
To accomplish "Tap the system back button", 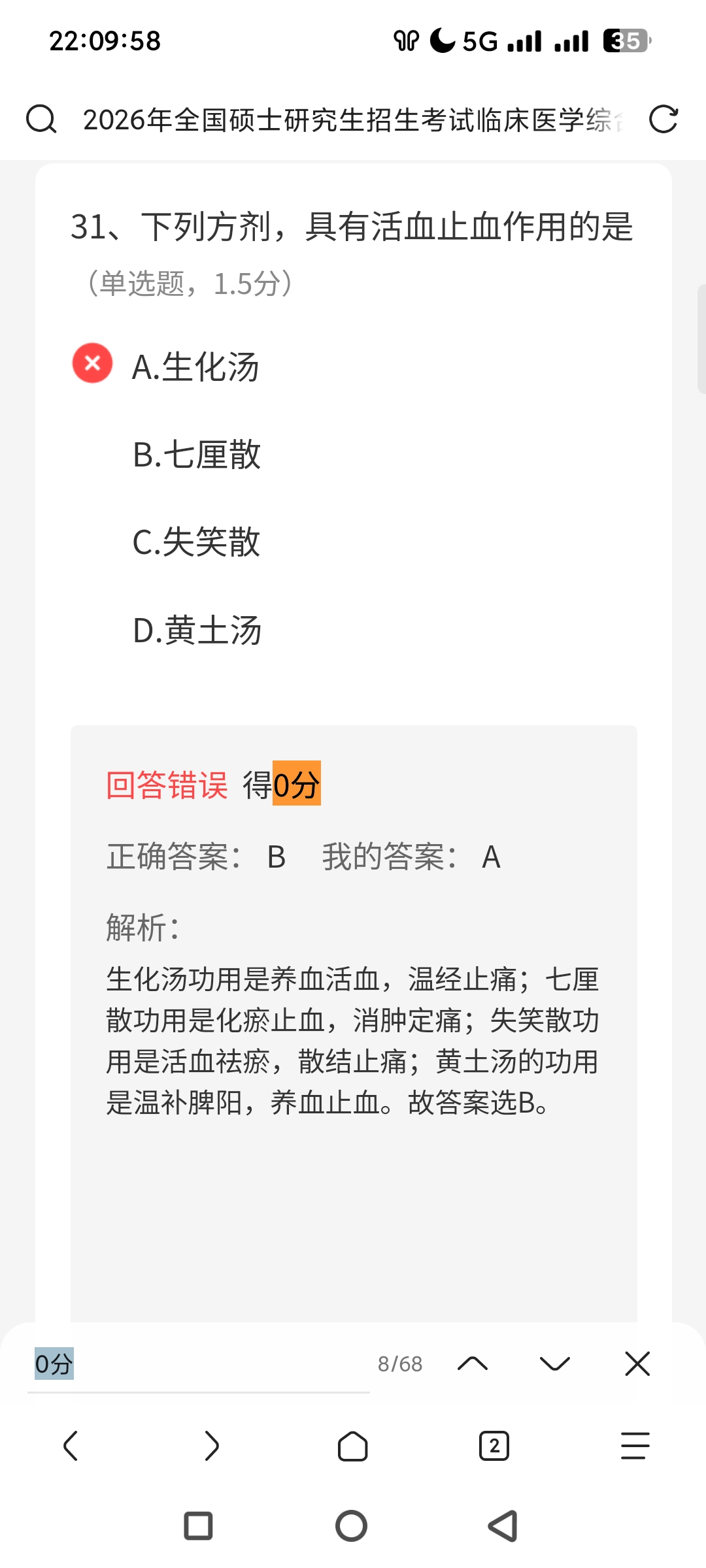I will click(503, 1526).
